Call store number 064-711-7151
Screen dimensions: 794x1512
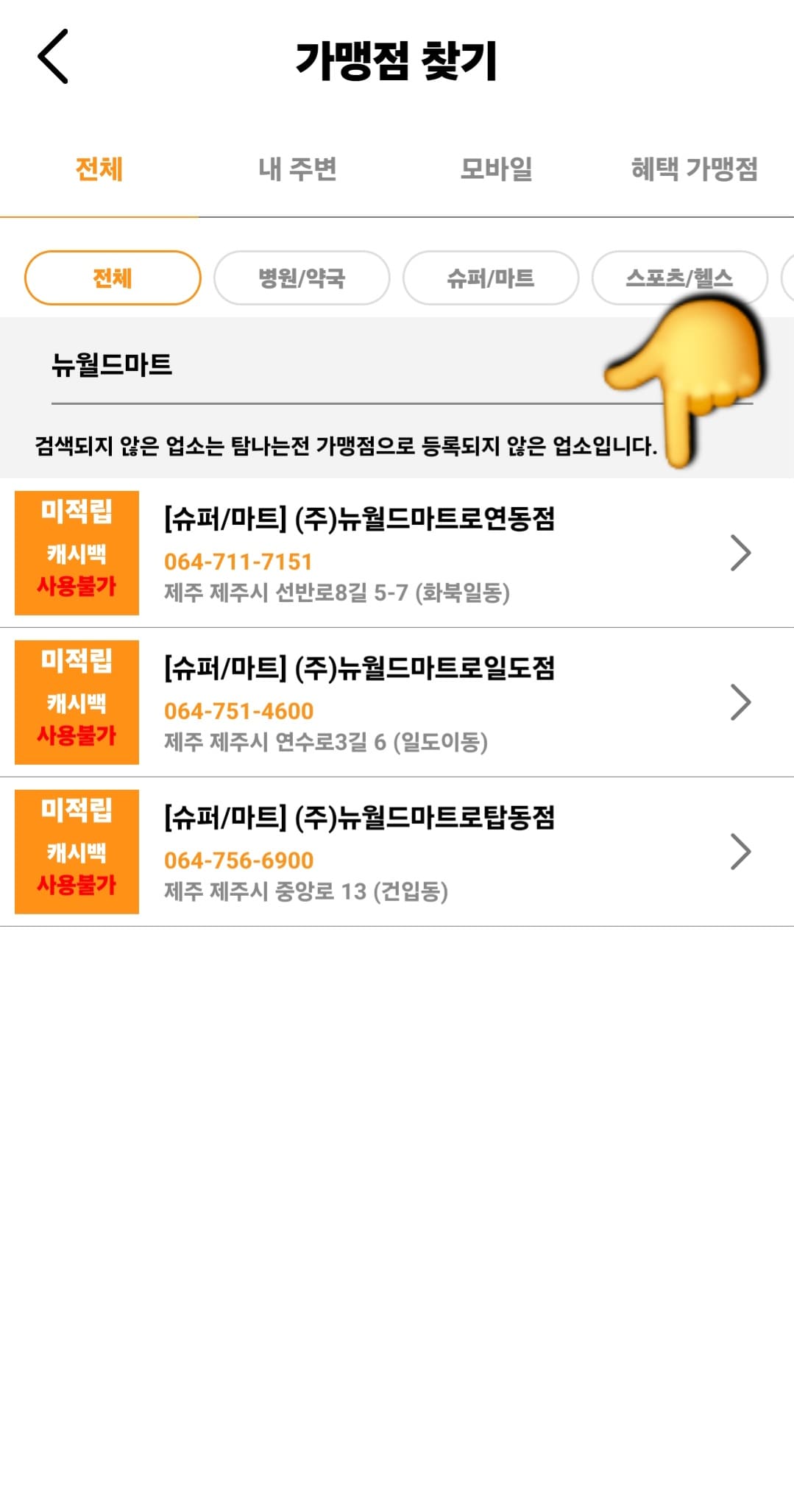238,561
